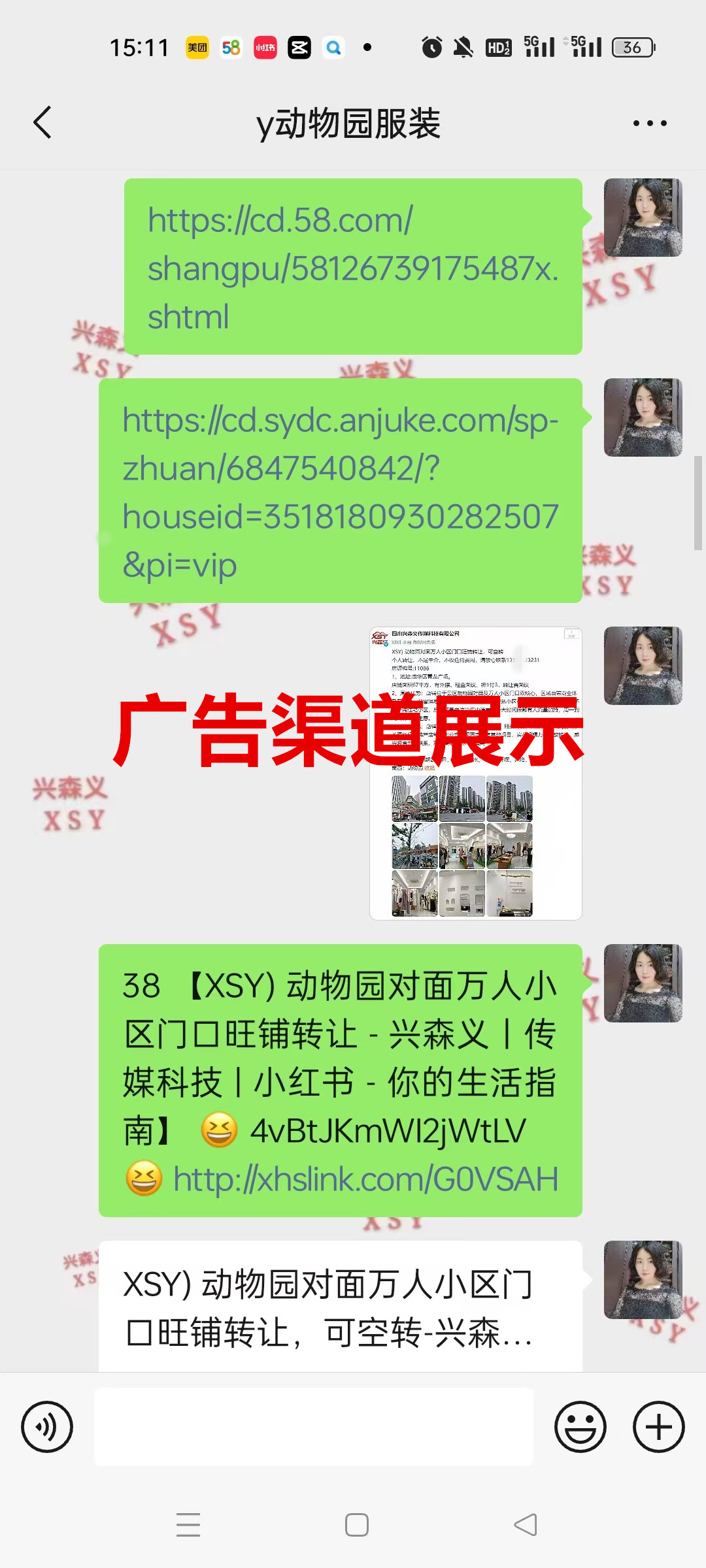This screenshot has width=706, height=1568.
Task: Tap the system home button
Action: 356,1525
